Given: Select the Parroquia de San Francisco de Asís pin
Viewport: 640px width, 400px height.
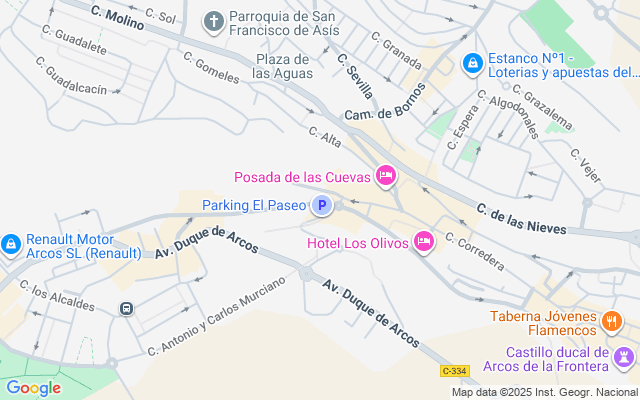Looking at the screenshot, I should [213, 21].
